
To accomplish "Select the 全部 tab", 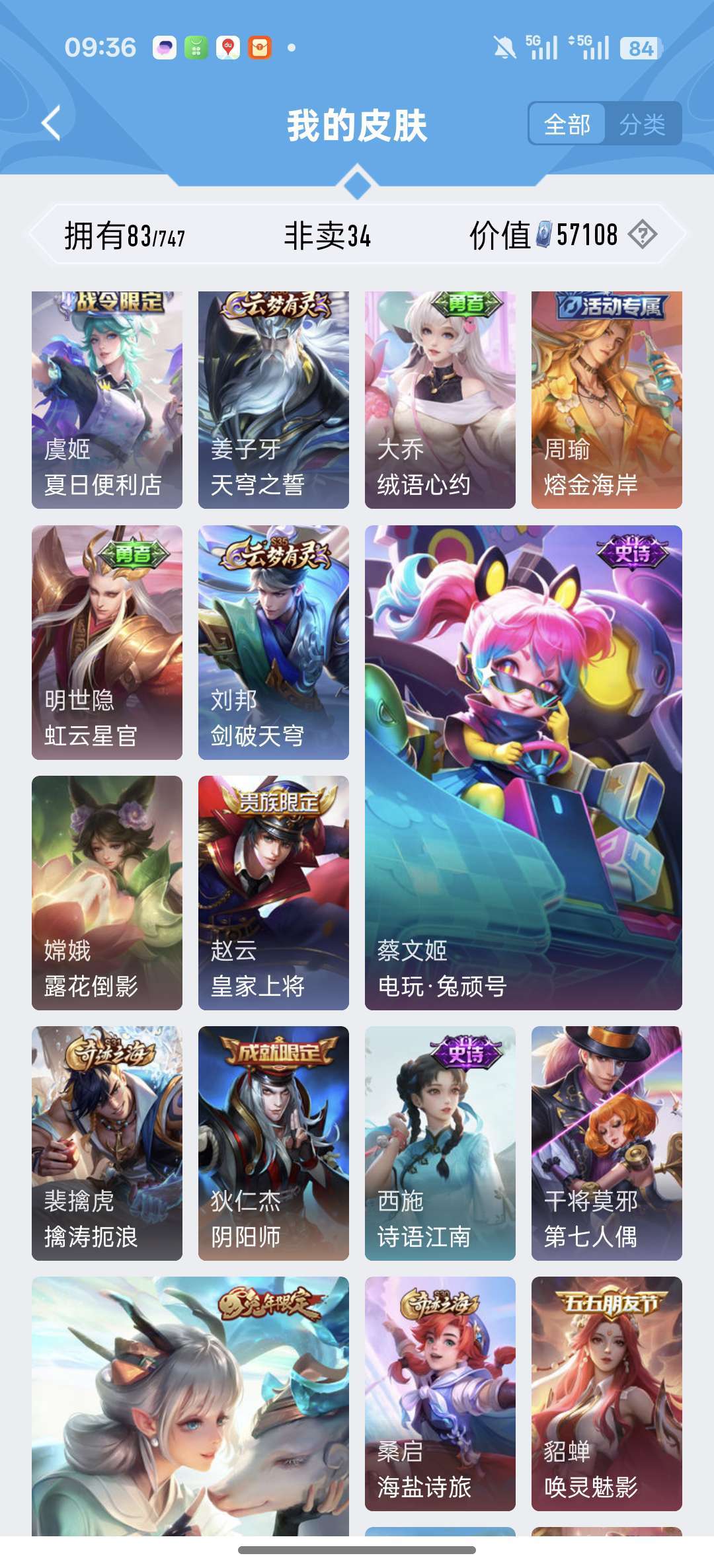I will click(x=569, y=123).
